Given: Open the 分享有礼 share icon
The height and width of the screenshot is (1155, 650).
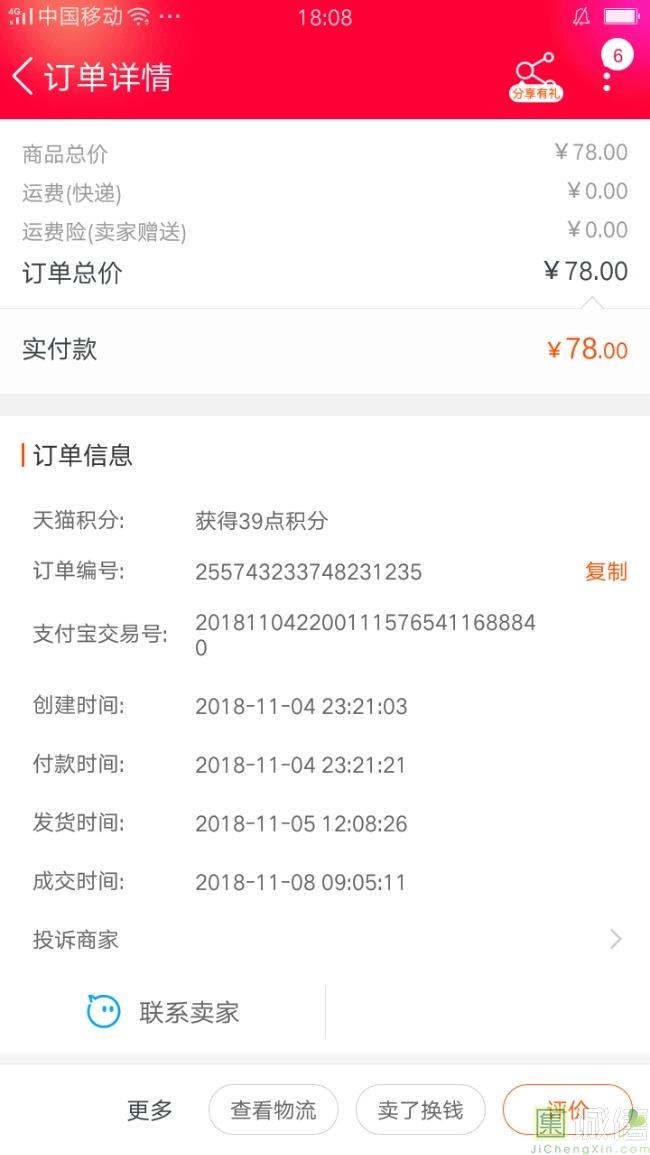Looking at the screenshot, I should tap(535, 76).
